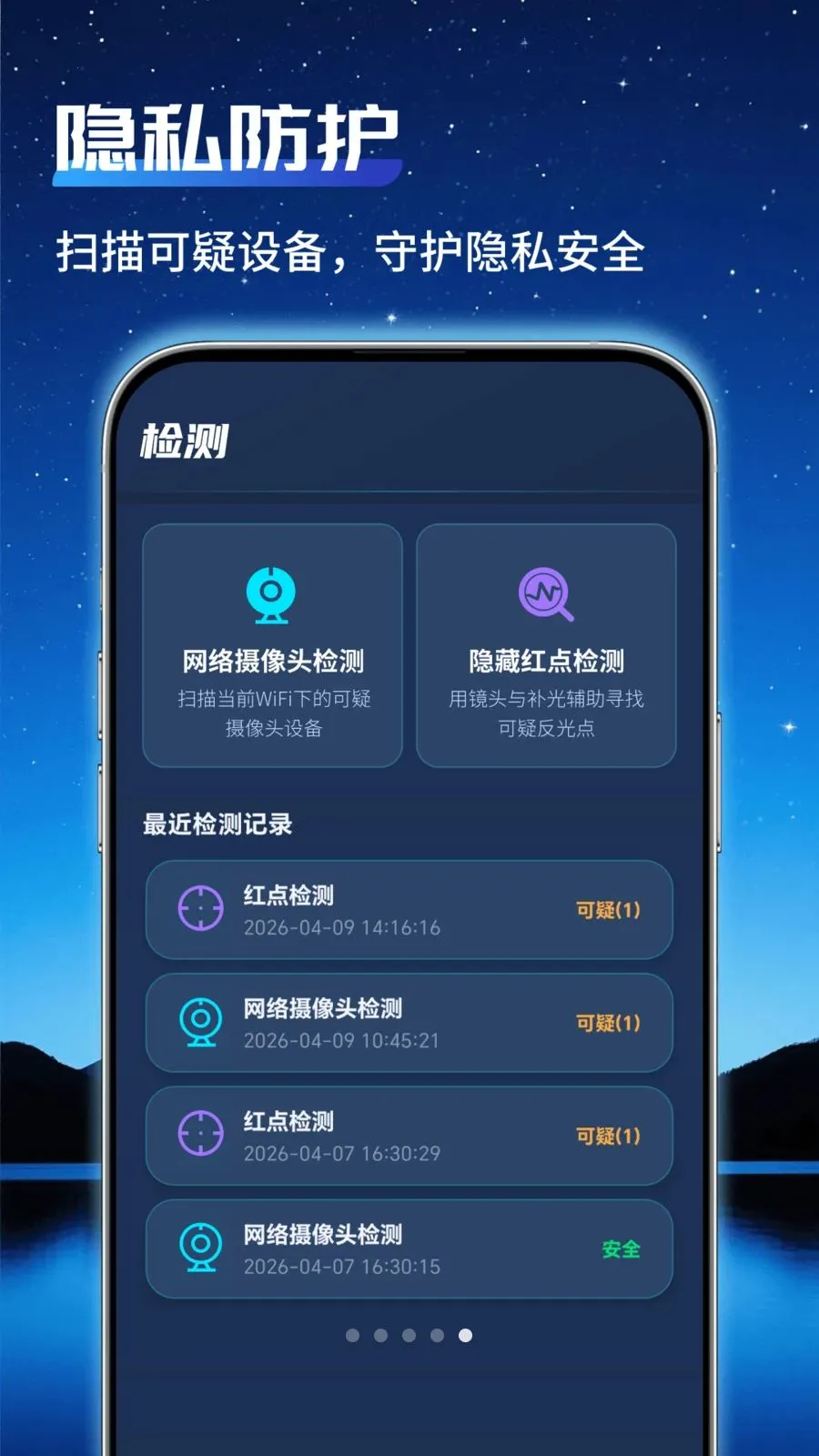Screen dimensions: 819x1456
Task: Open record dated 2026-04-07 16:30:15
Action: (x=409, y=1249)
